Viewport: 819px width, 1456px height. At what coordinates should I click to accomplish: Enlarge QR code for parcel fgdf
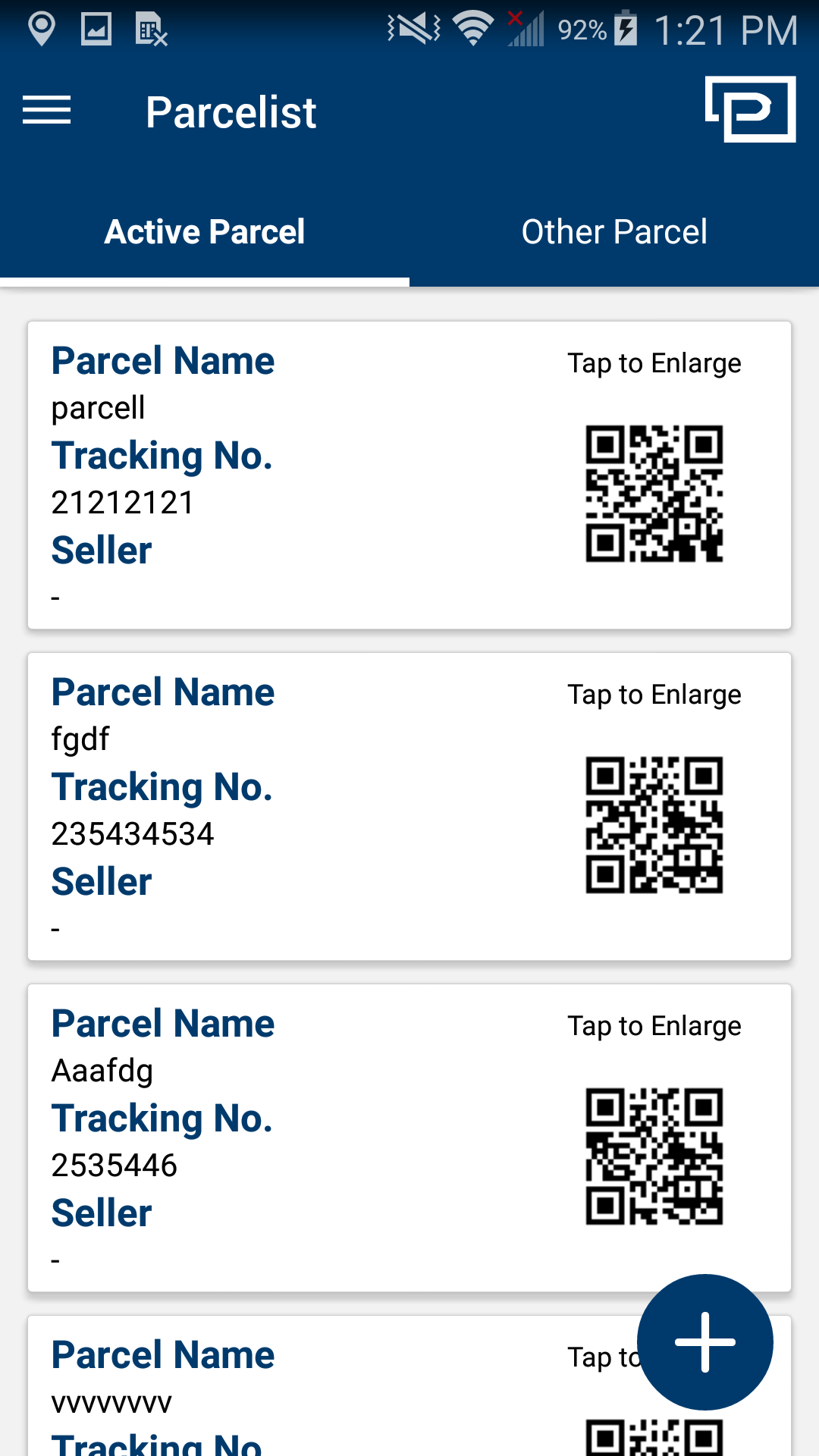coord(654,824)
